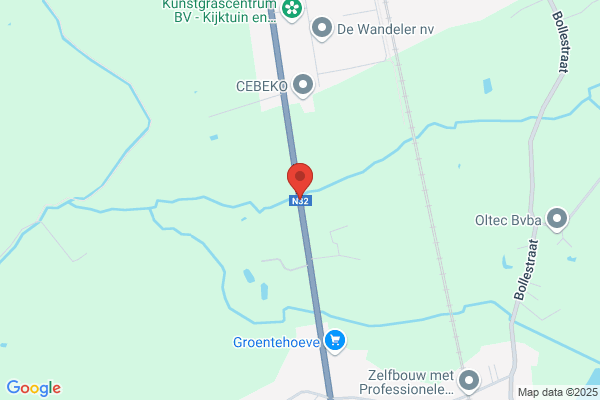Open the Kunstgrascentrum BV garden marker
Image resolution: width=600 pixels, height=400 pixels.
[292, 10]
